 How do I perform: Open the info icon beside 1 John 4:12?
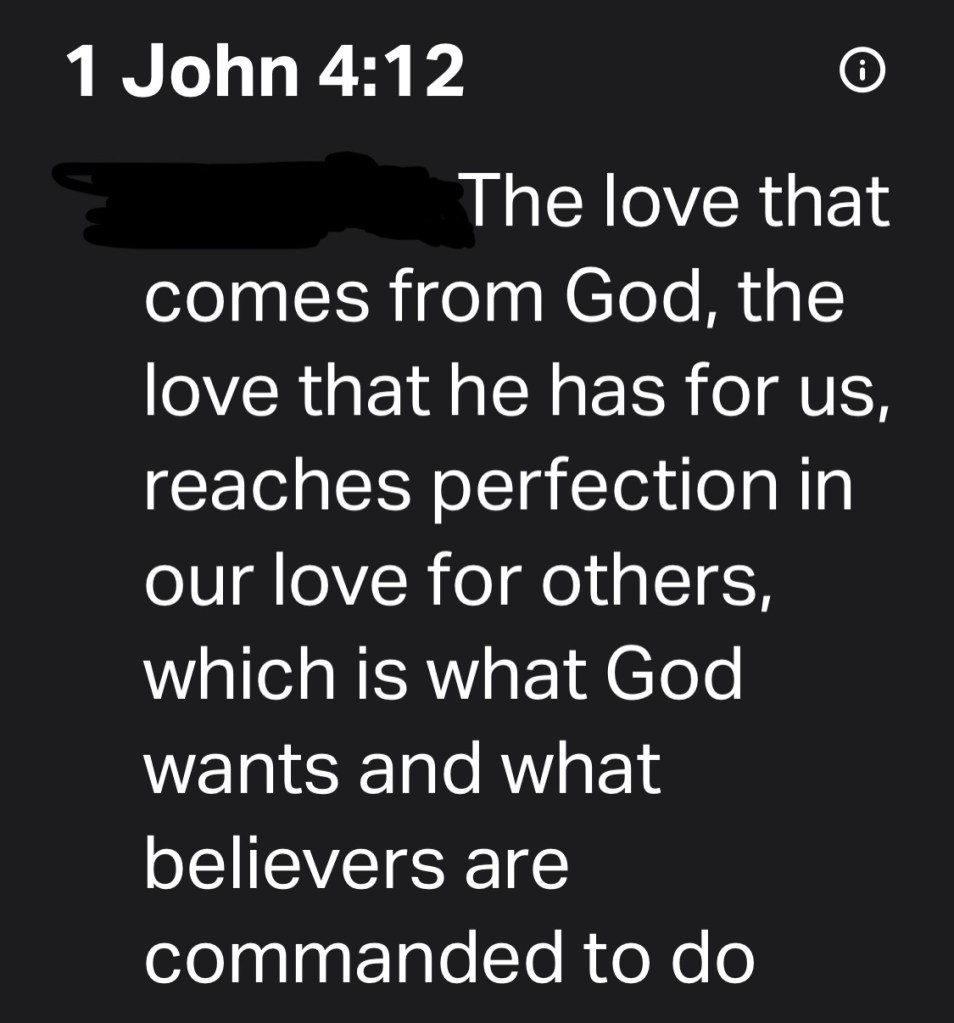point(864,72)
